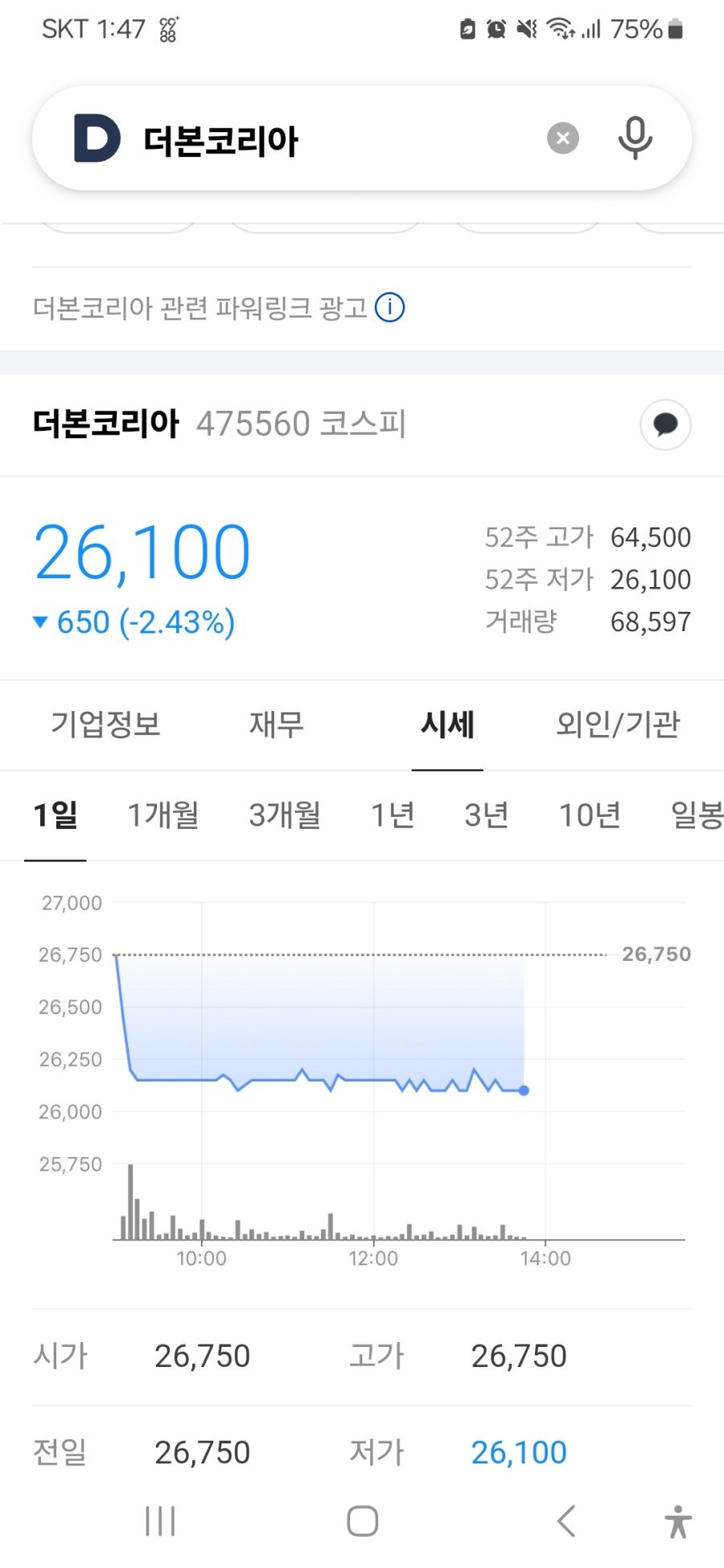Image resolution: width=724 pixels, height=1568 pixels.
Task: Switch to the 재무 tab
Action: click(277, 724)
